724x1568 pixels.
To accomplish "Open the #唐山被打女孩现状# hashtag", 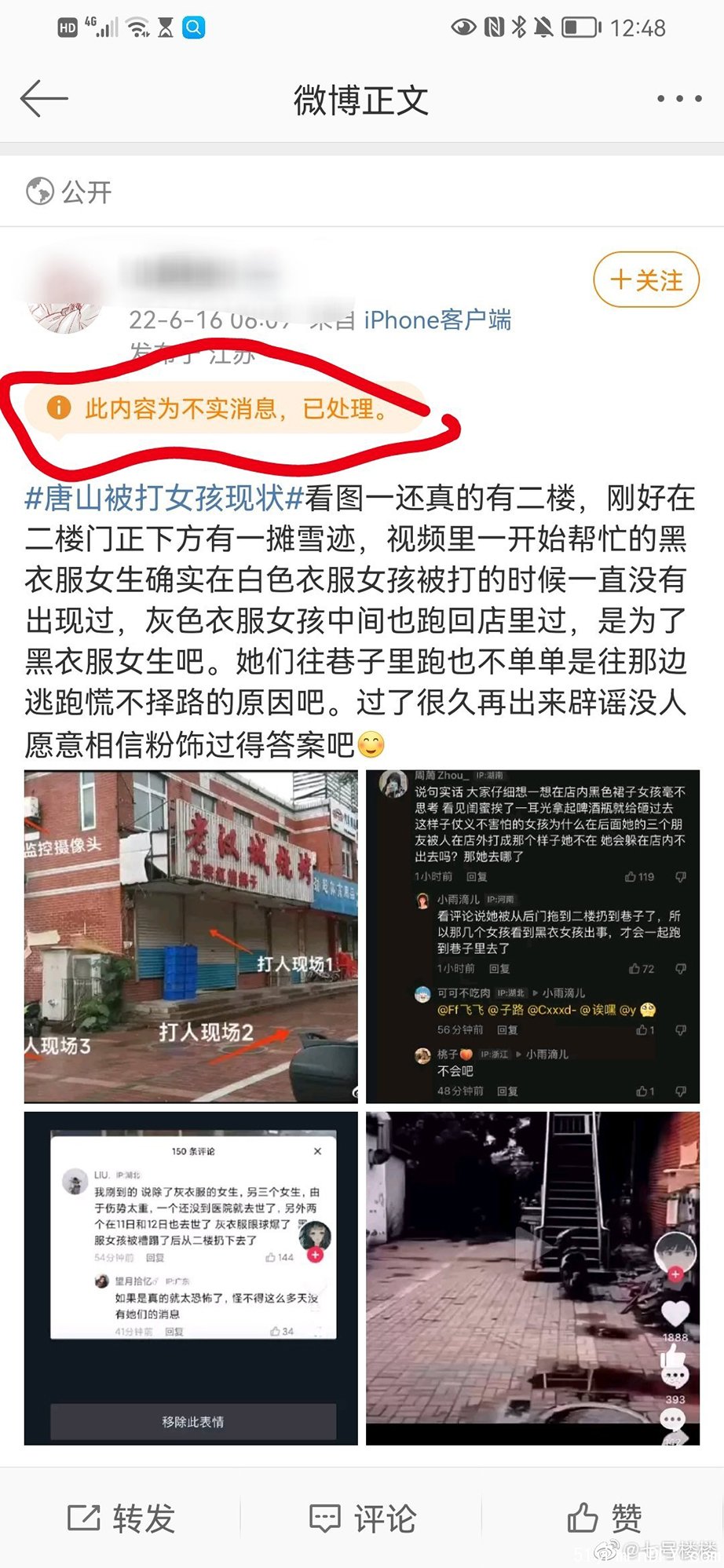I will tap(165, 498).
